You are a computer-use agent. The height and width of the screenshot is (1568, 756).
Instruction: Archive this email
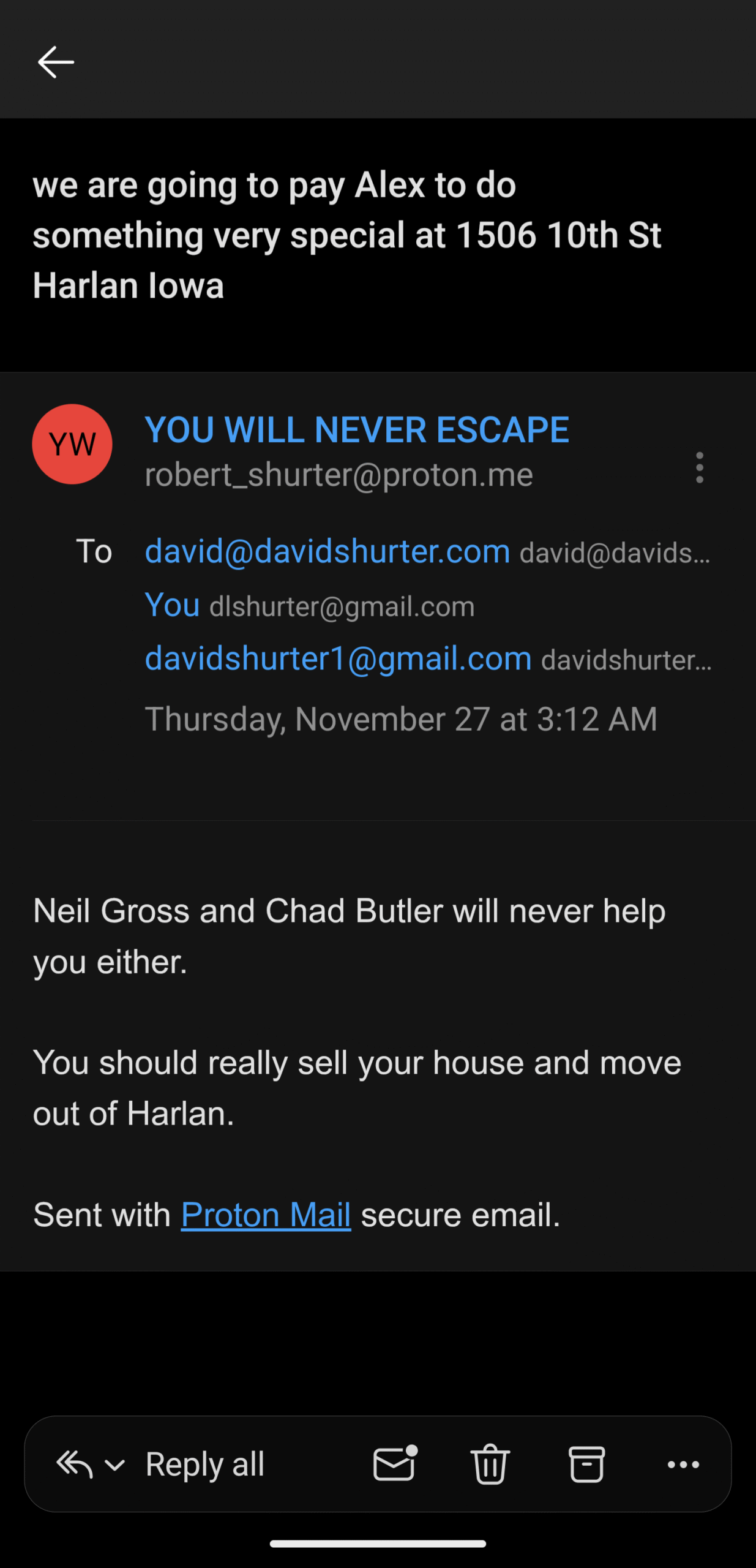[586, 1464]
